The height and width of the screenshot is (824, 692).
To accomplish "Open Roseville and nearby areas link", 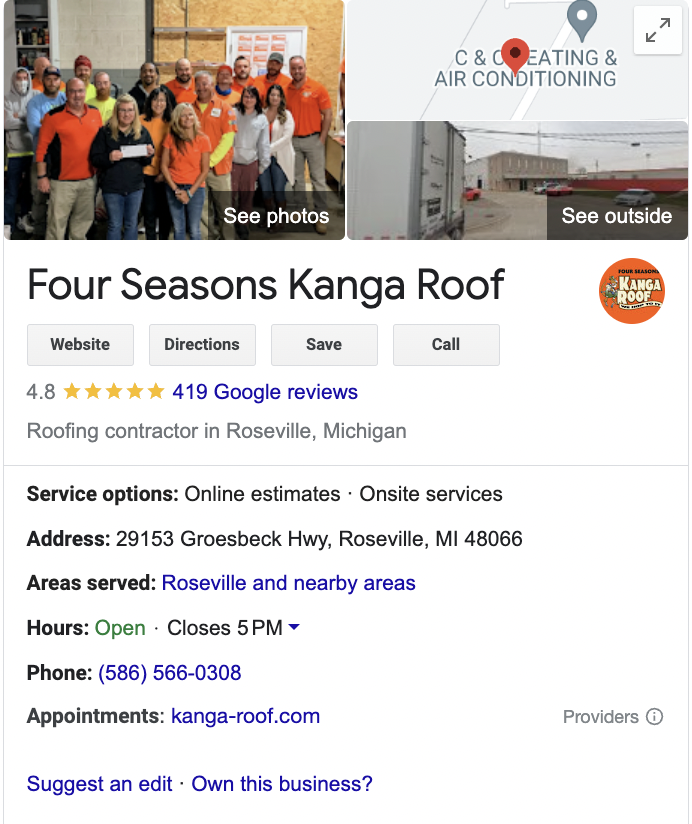I will point(288,583).
